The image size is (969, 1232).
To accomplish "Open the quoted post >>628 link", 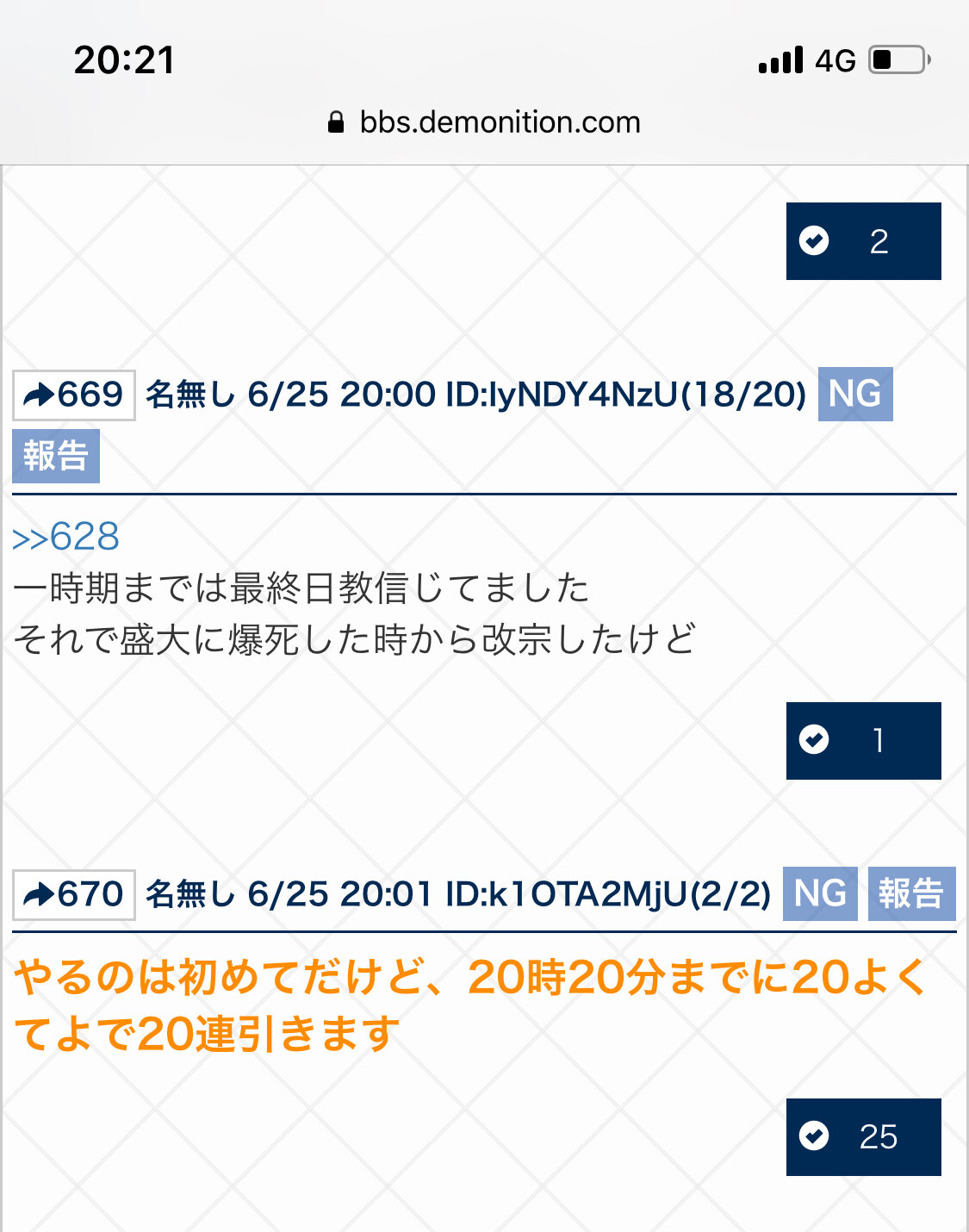I will (66, 537).
